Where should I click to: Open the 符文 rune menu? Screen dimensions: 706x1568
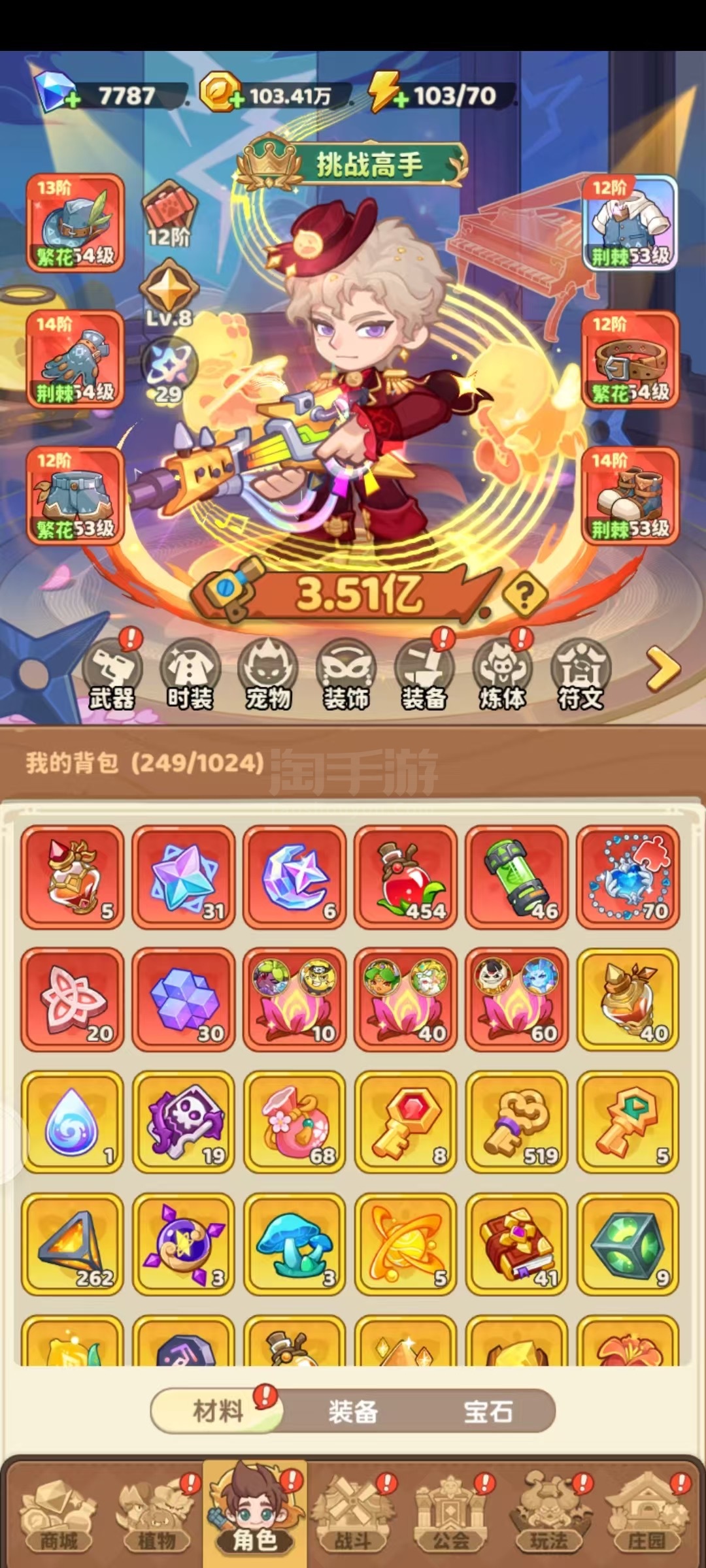click(581, 676)
